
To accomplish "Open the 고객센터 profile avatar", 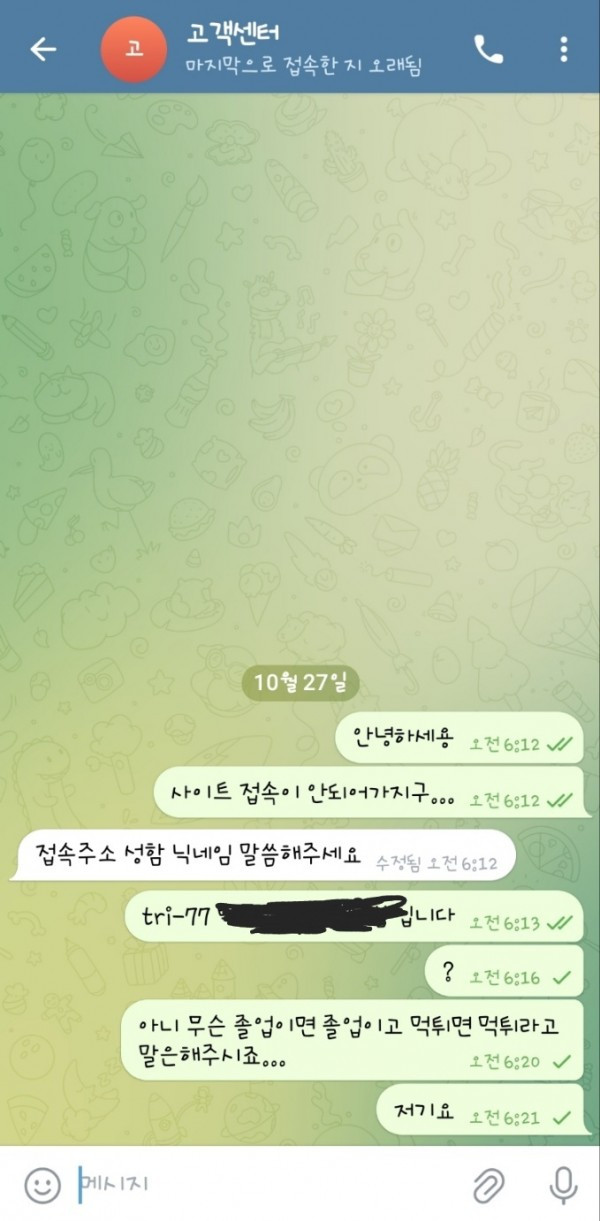I will (x=135, y=49).
